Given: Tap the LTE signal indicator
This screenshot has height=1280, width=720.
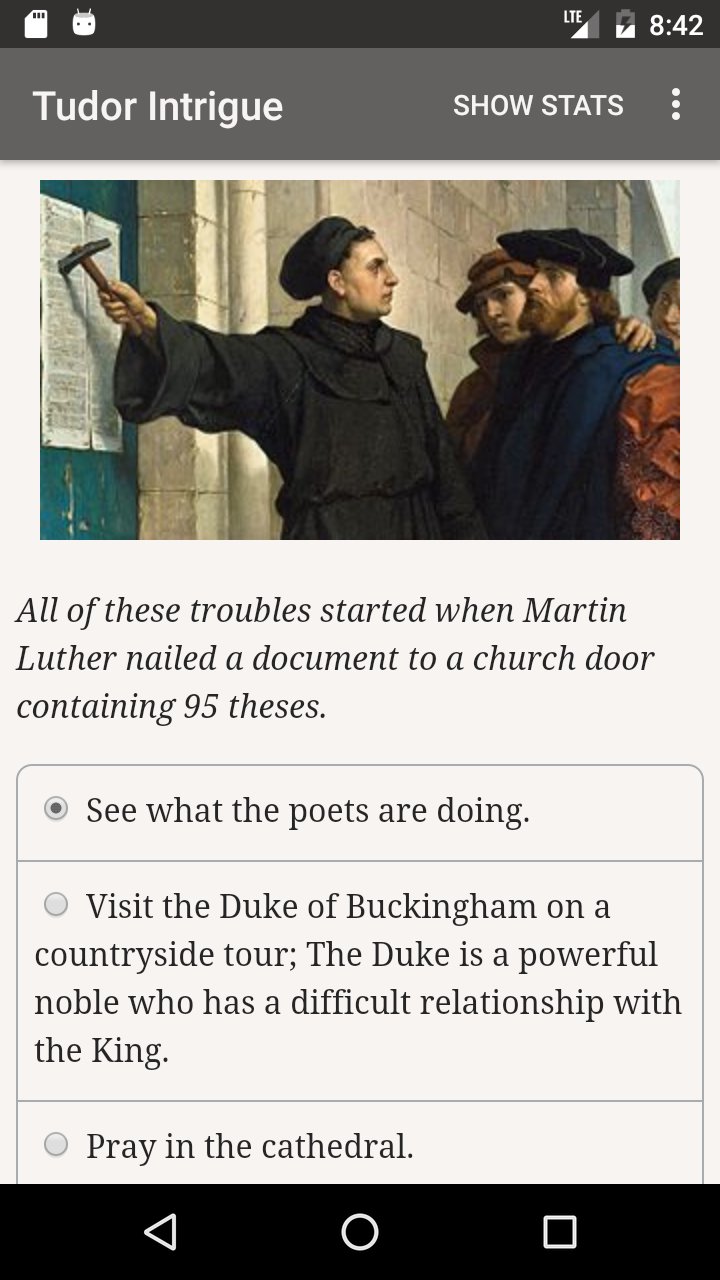Looking at the screenshot, I should [x=581, y=25].
